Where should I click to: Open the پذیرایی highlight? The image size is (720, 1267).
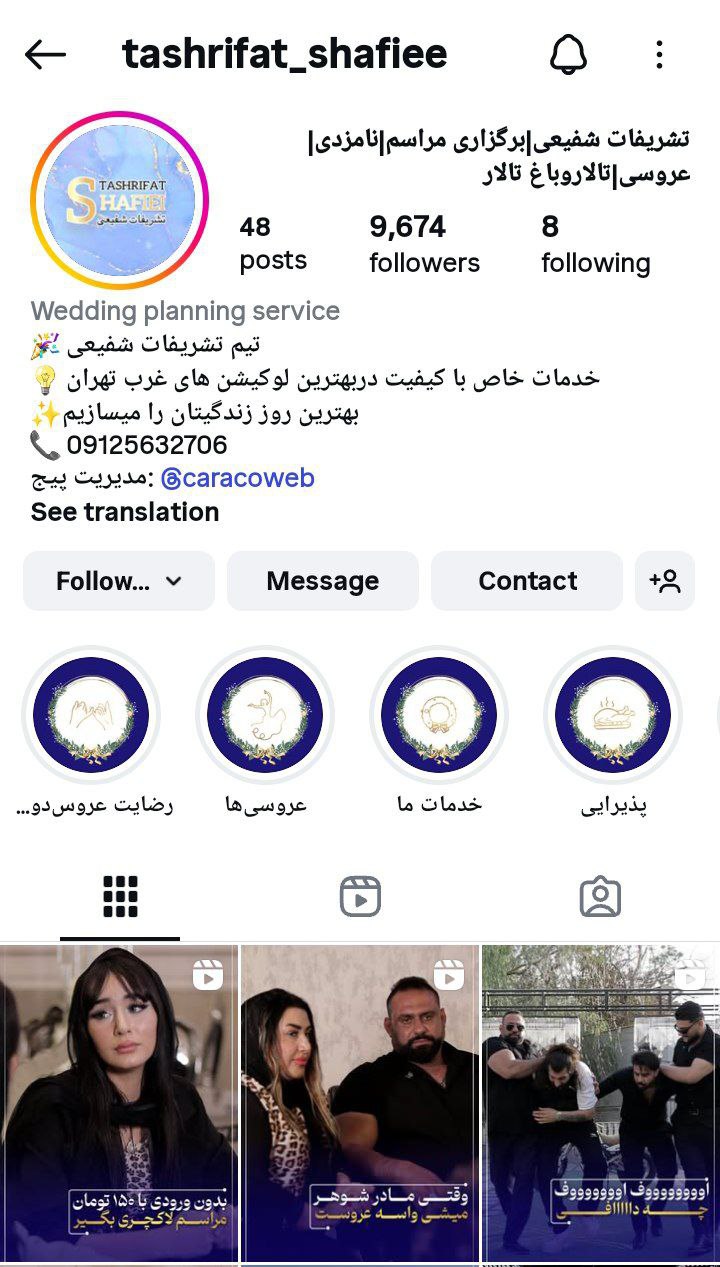click(x=613, y=715)
